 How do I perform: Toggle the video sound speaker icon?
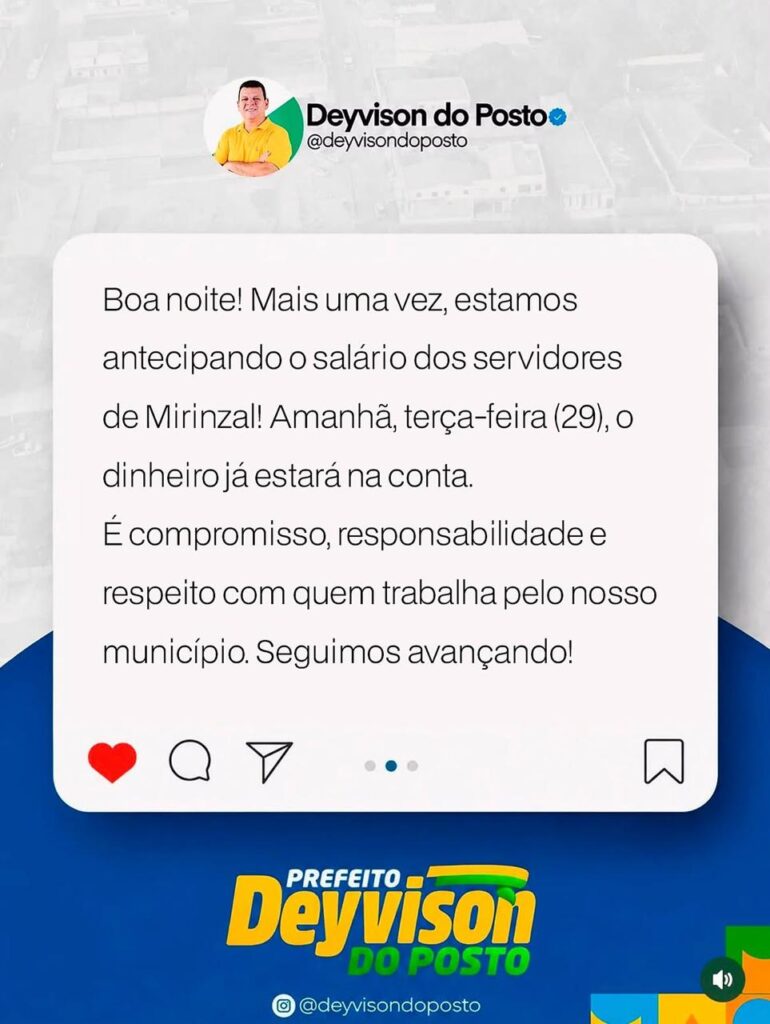tap(722, 979)
